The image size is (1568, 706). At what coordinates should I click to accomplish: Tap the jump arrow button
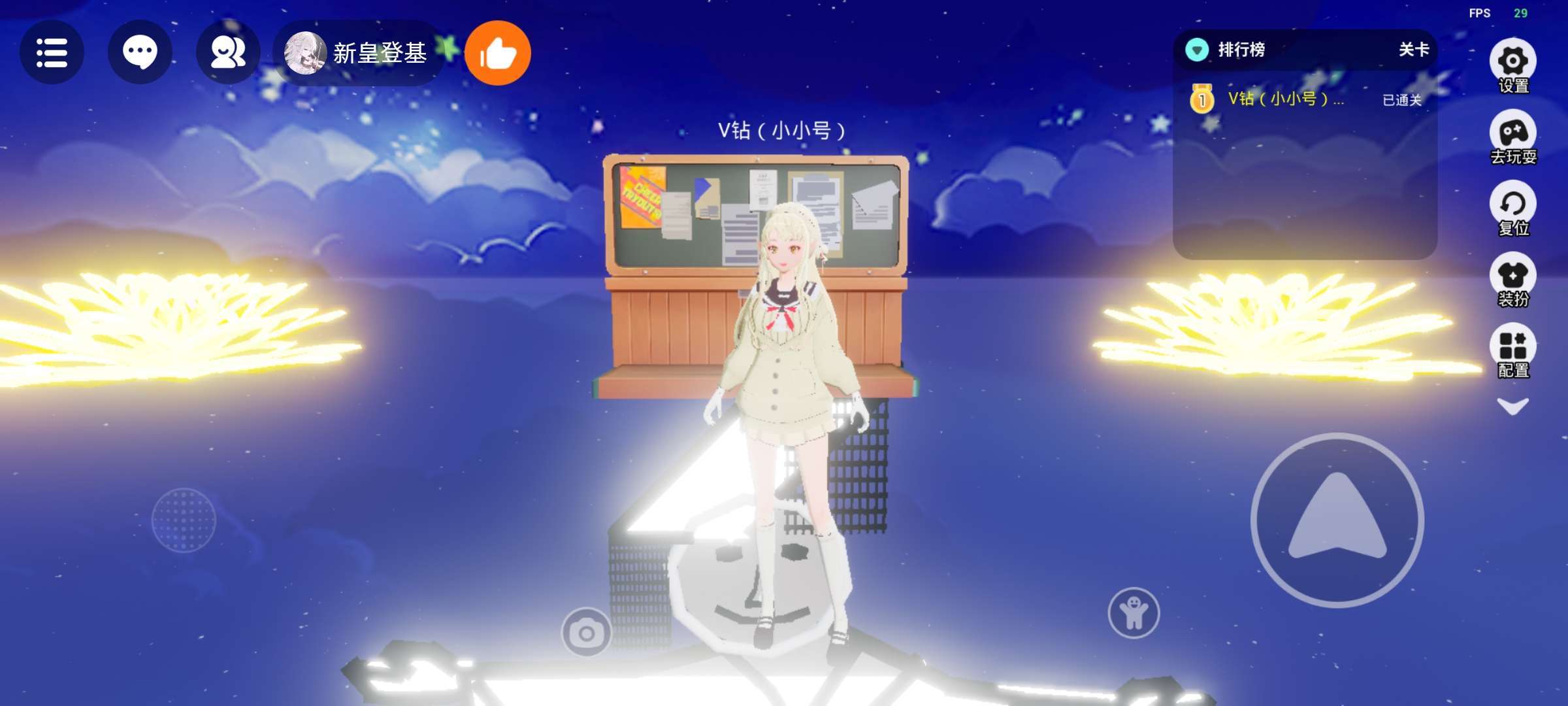(1337, 520)
